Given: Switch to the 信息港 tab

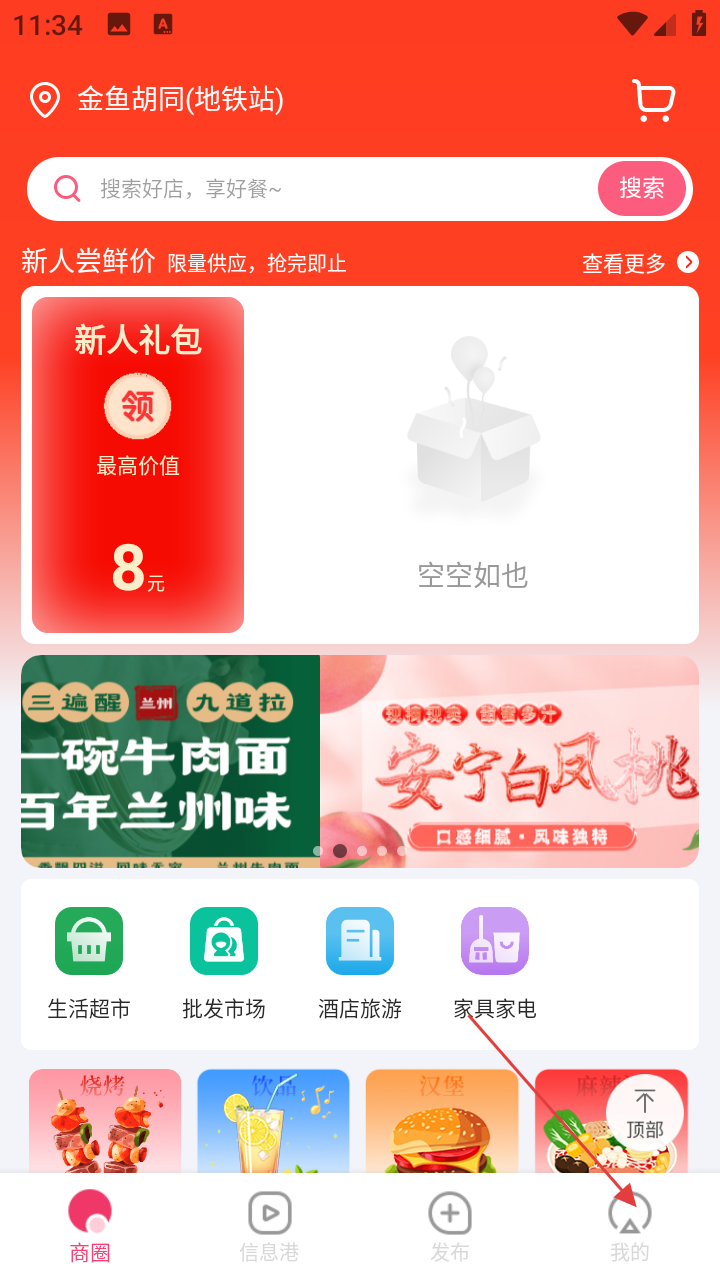Looking at the screenshot, I should [x=269, y=1226].
